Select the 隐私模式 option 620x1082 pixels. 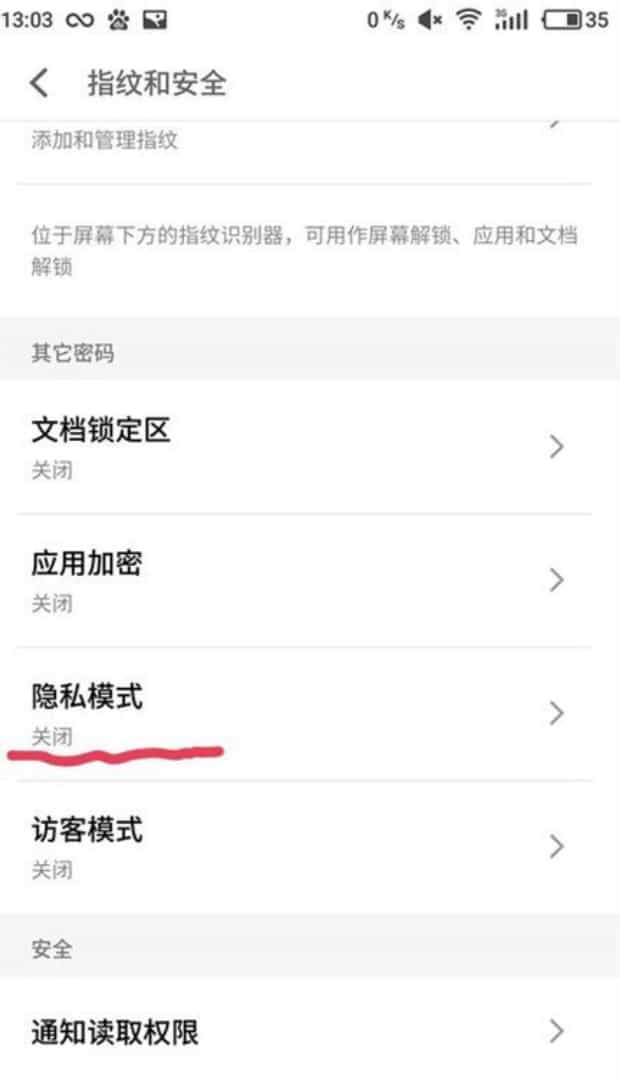(310, 714)
